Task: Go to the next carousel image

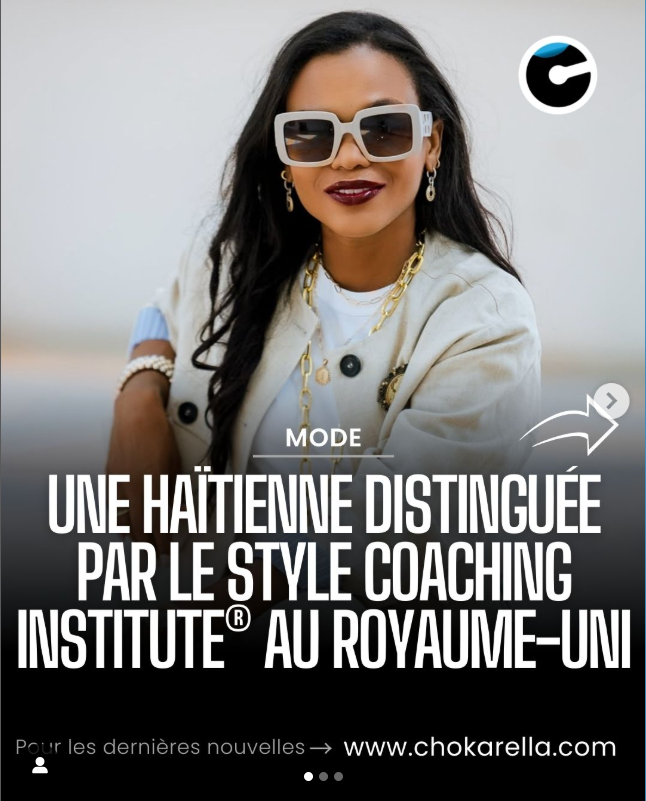Action: [x=613, y=401]
